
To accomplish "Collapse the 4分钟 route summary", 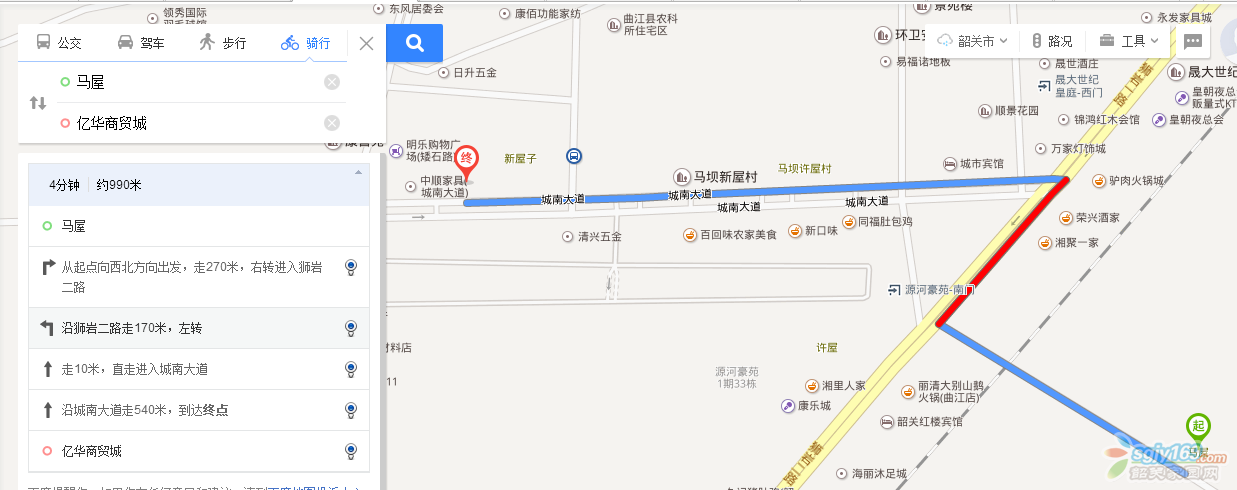I will pos(358,174).
